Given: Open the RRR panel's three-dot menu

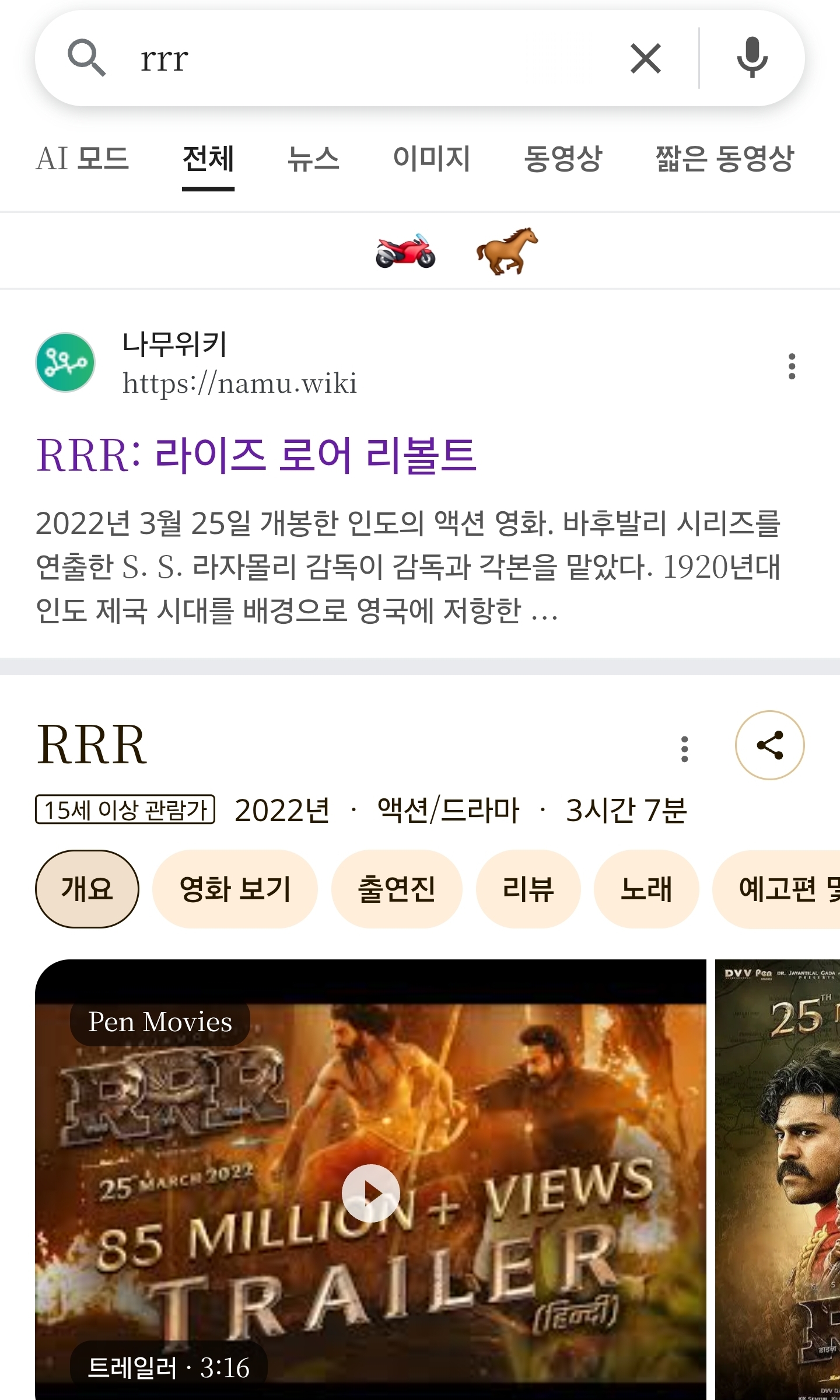Looking at the screenshot, I should tap(684, 749).
